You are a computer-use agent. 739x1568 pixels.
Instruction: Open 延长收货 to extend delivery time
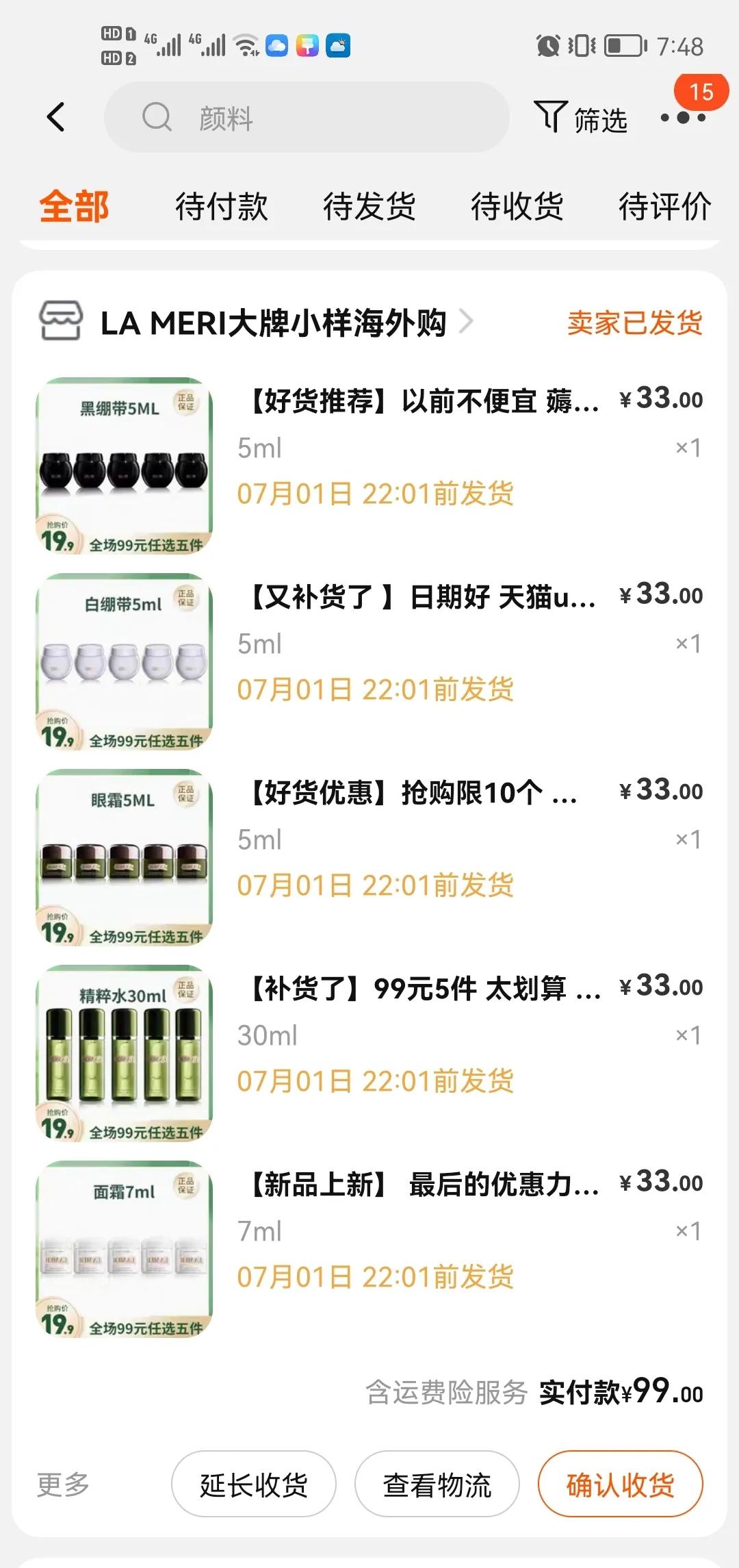click(x=253, y=1483)
